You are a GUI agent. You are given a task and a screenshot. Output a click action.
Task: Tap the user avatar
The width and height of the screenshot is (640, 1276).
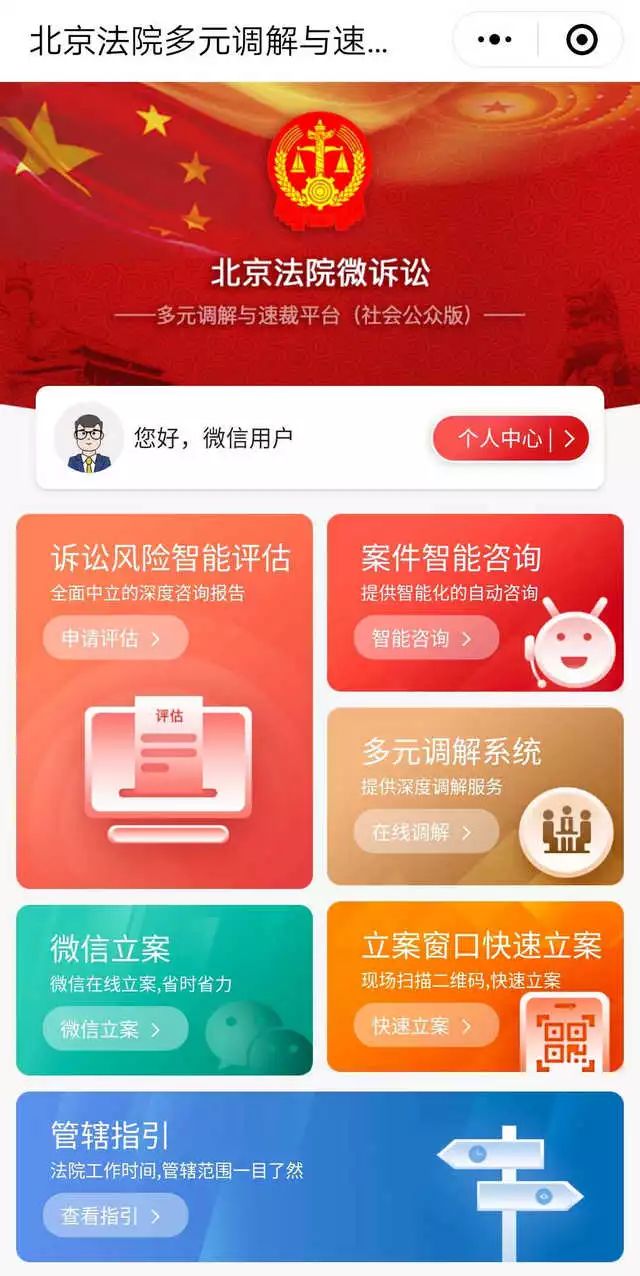[x=89, y=438]
